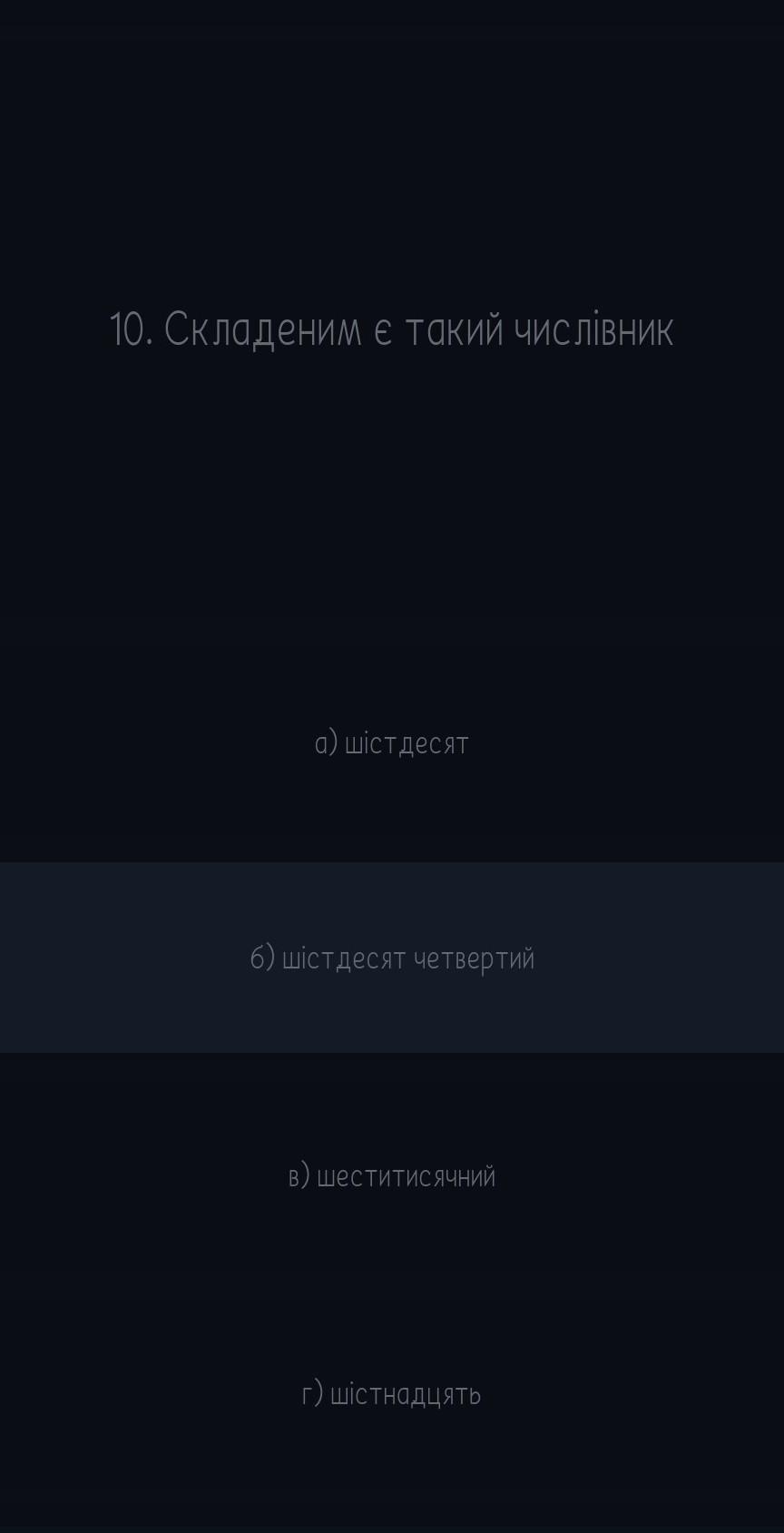Pick answer в) шеститисячний

click(392, 1176)
